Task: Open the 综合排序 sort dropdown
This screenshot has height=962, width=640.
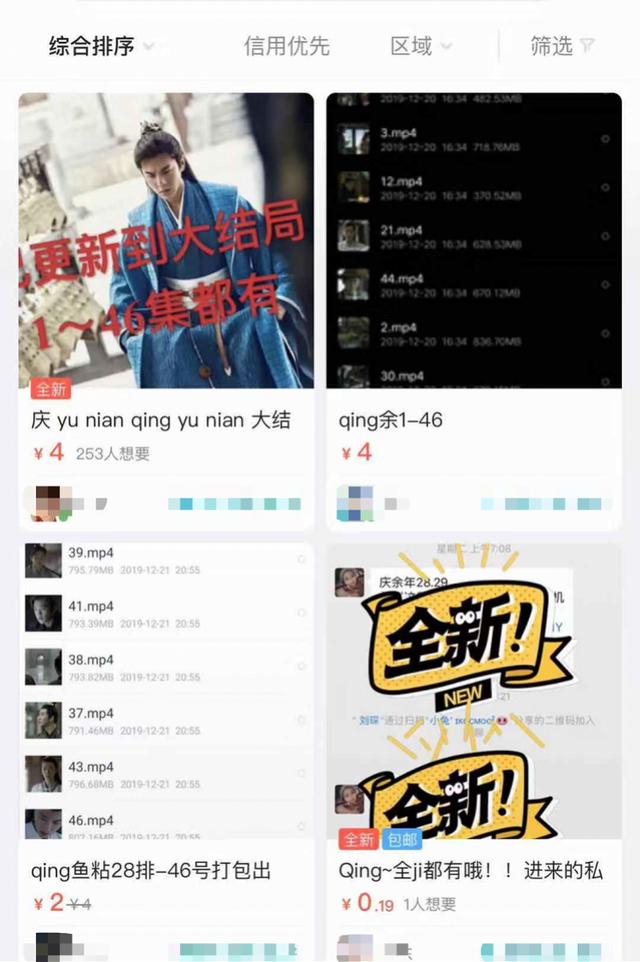Action: (101, 46)
